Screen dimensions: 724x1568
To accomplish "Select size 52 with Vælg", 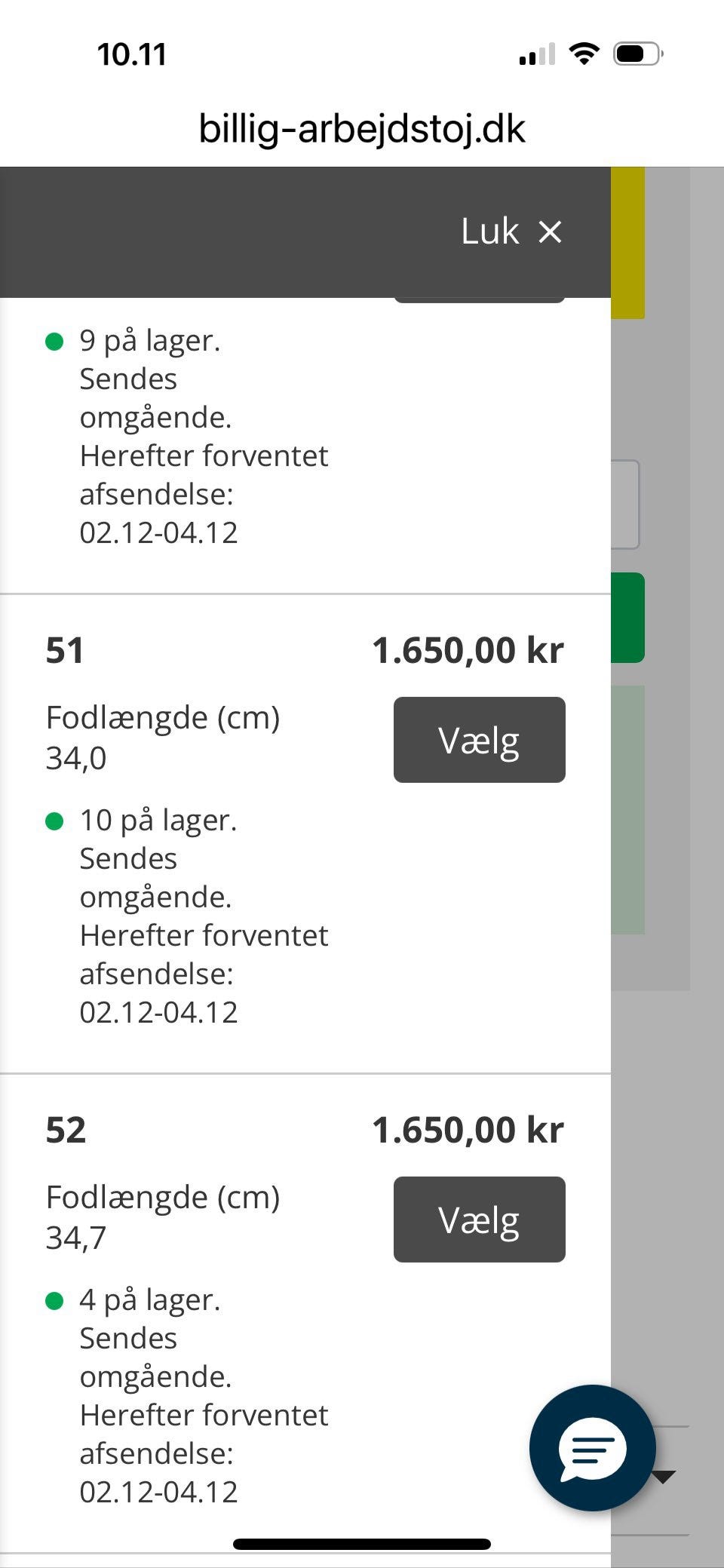I will 479,1220.
